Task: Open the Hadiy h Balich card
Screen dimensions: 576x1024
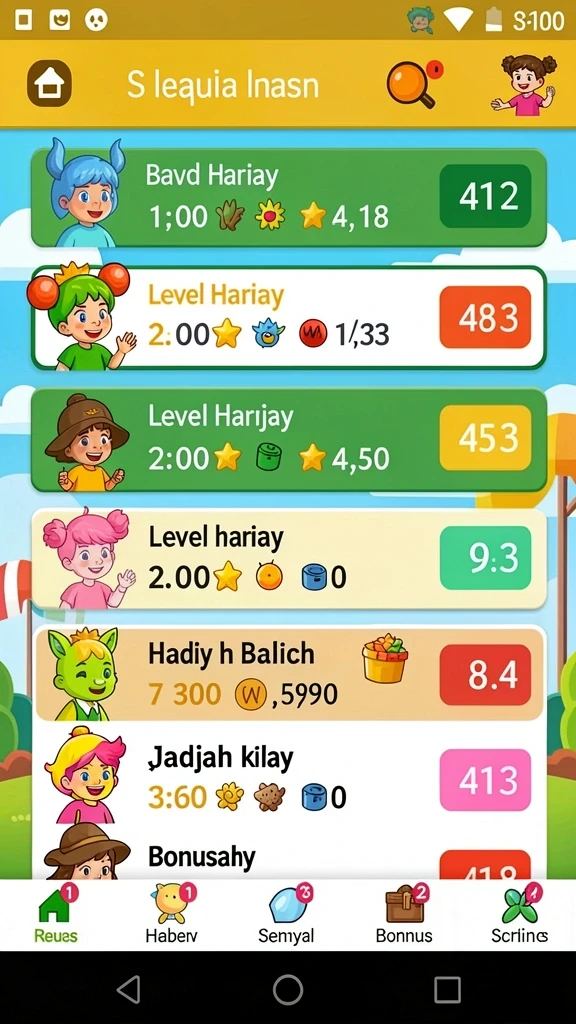Action: 289,675
